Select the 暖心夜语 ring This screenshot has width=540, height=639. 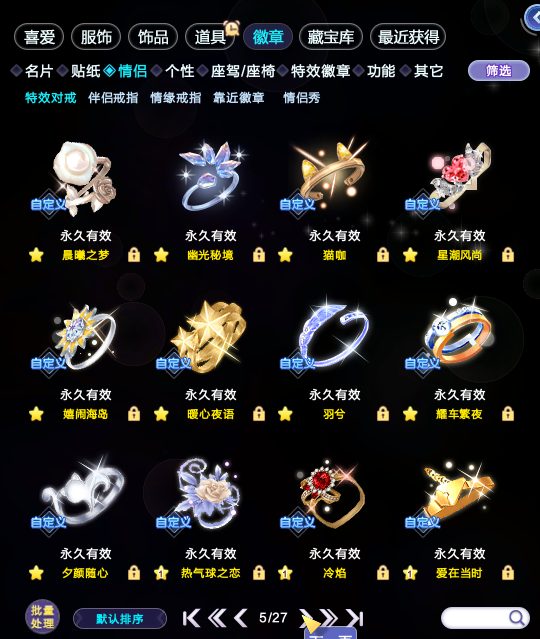click(x=210, y=337)
